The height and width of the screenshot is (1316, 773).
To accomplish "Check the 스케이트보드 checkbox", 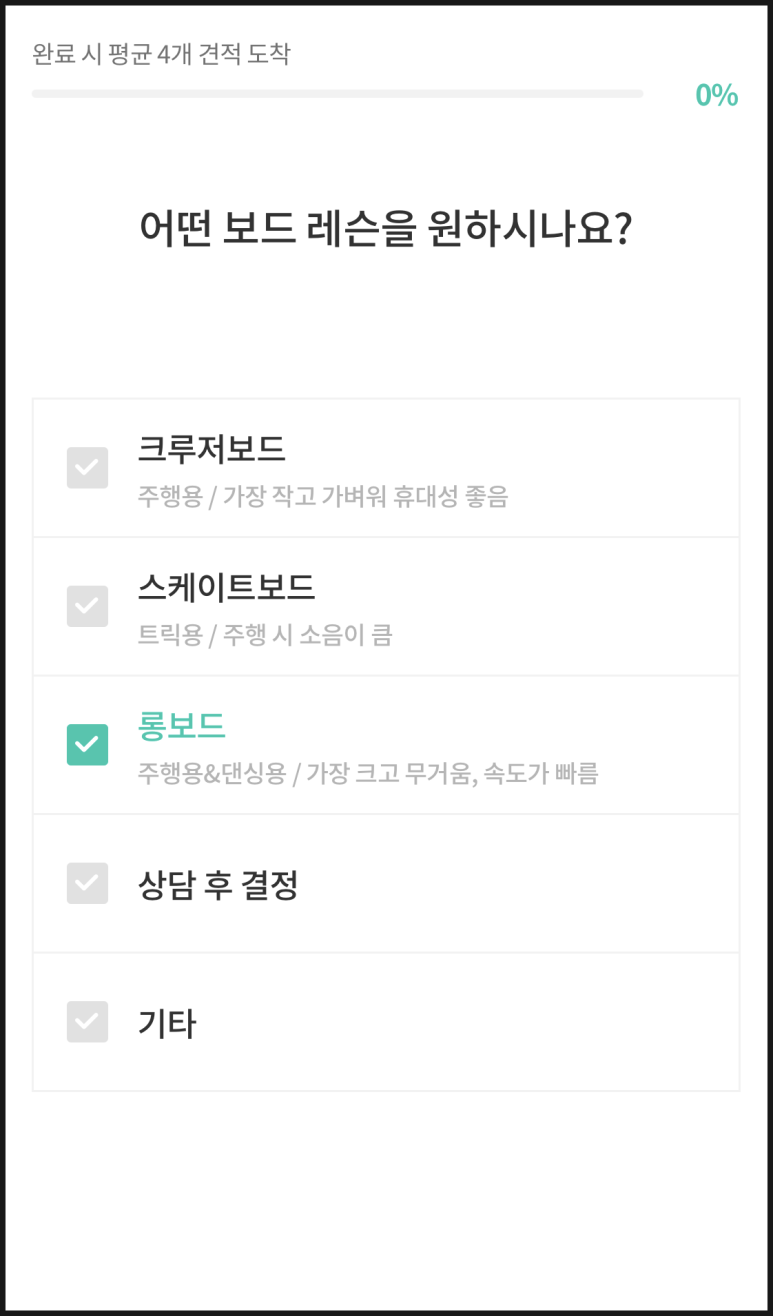I will tap(87, 606).
